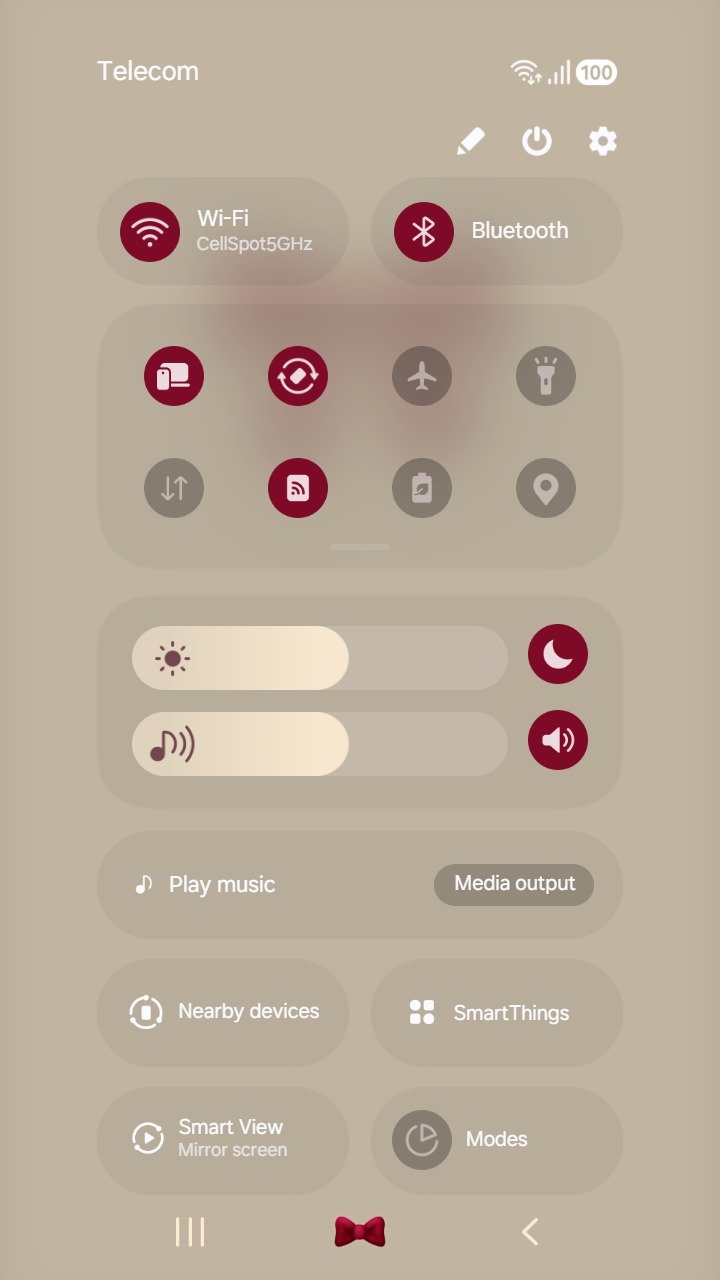Start Smart View screen mirroring
The image size is (720, 1280).
pos(223,1139)
